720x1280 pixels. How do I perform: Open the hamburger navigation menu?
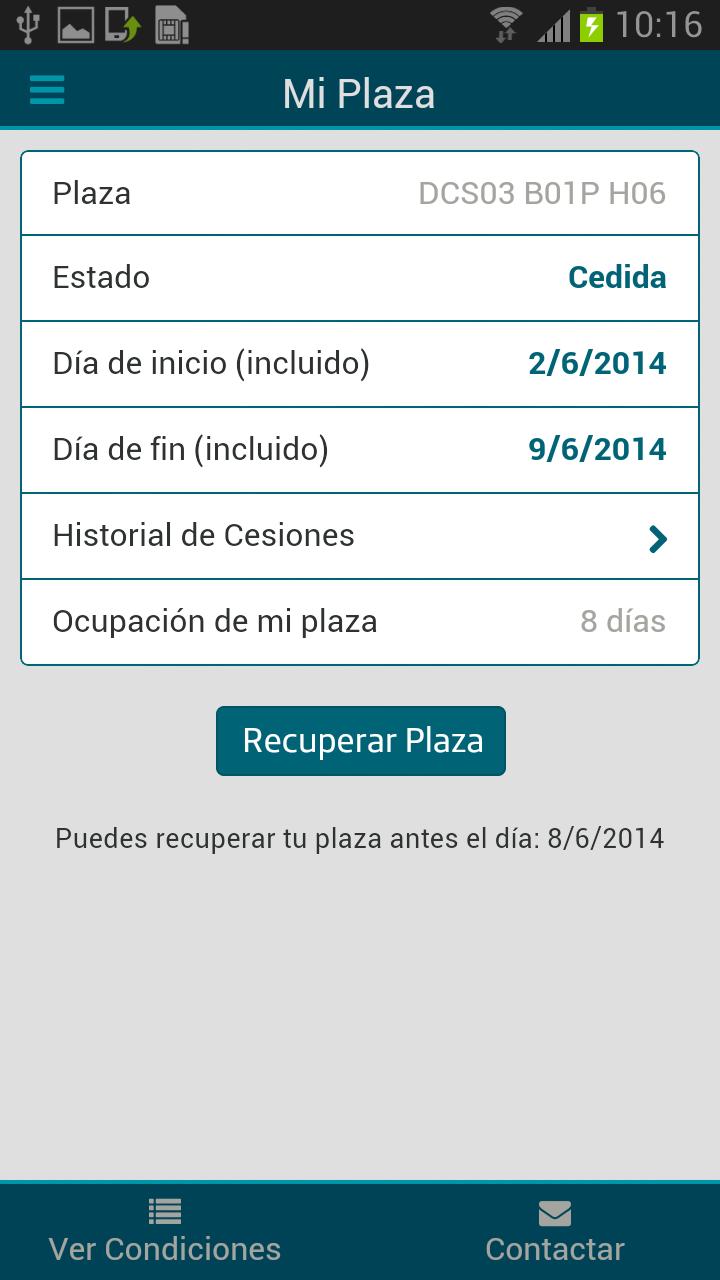coord(46,90)
